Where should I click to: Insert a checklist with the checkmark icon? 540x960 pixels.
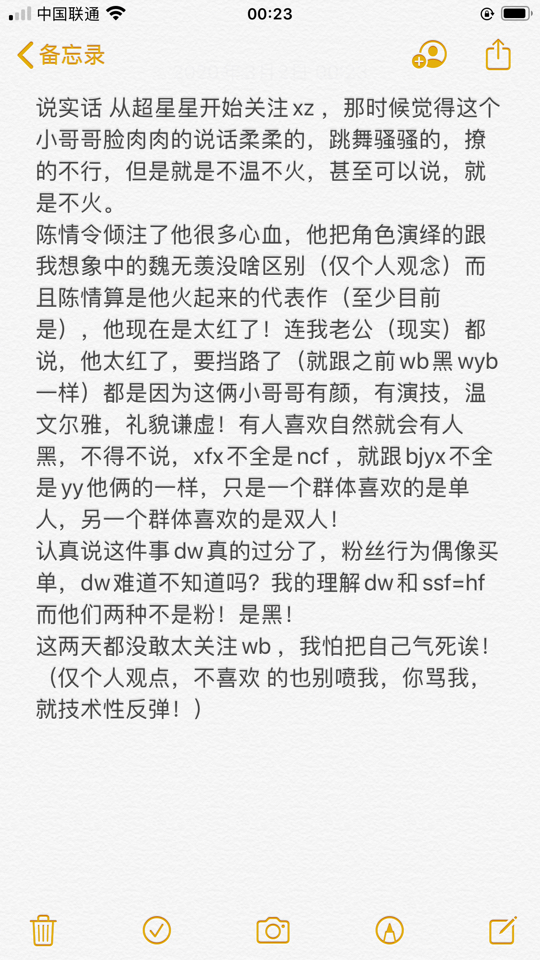[x=157, y=930]
